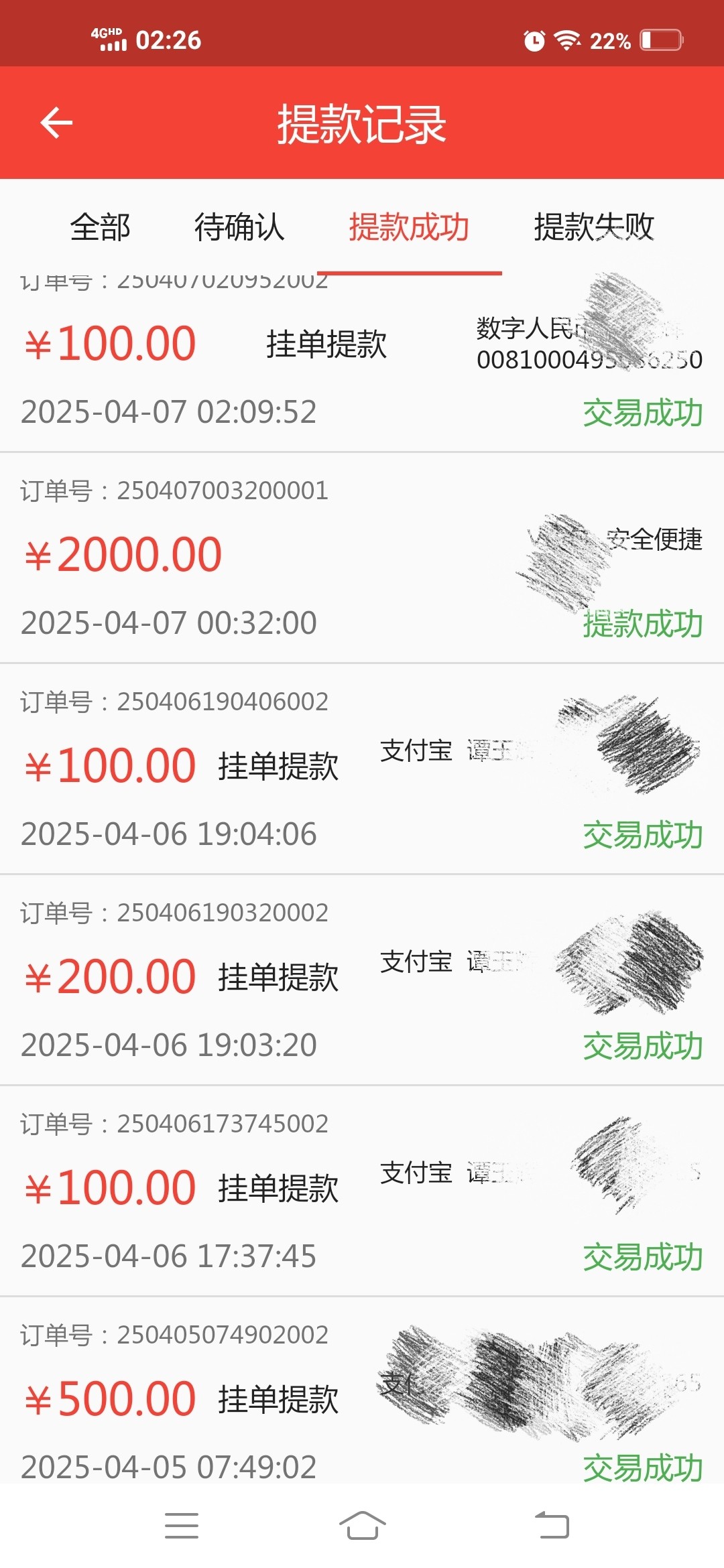Switch to the 全部 tab
The image size is (724, 1568).
101,227
